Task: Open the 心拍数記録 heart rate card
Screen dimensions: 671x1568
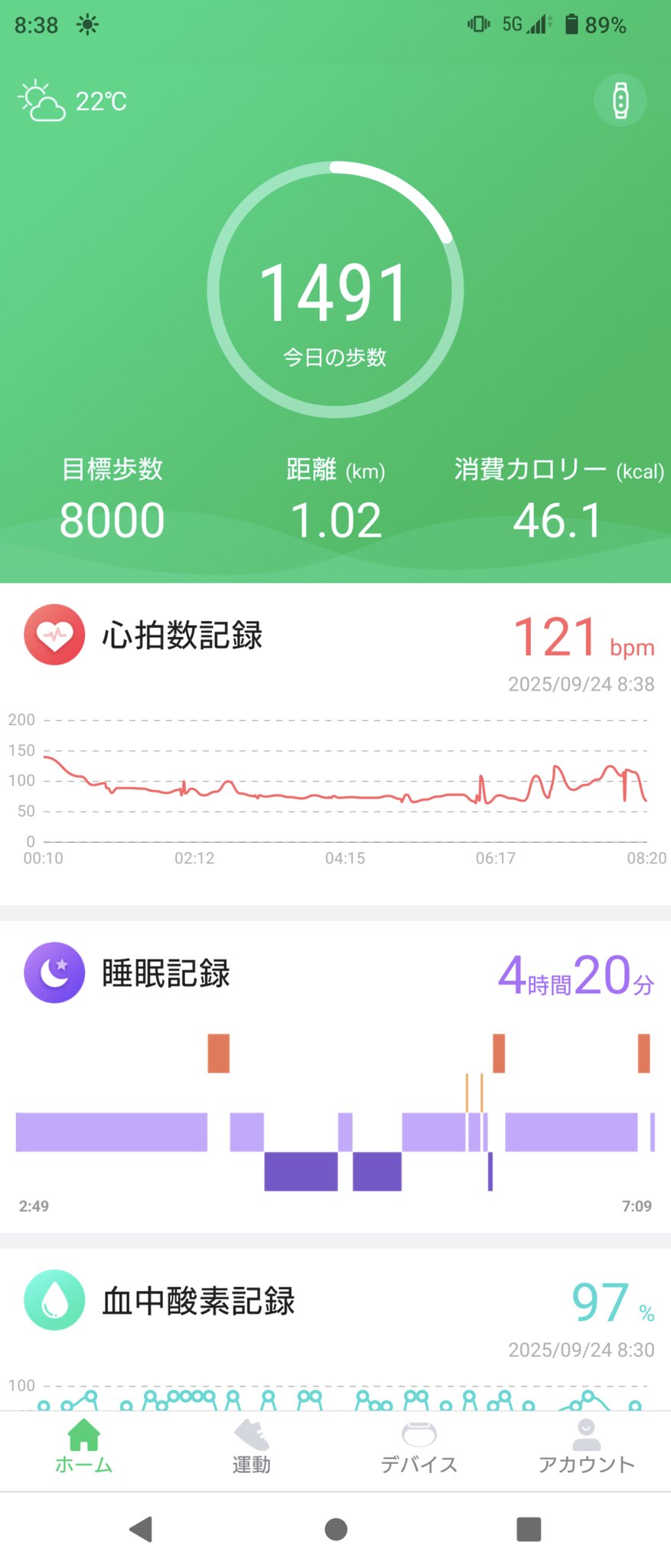Action: click(182, 635)
